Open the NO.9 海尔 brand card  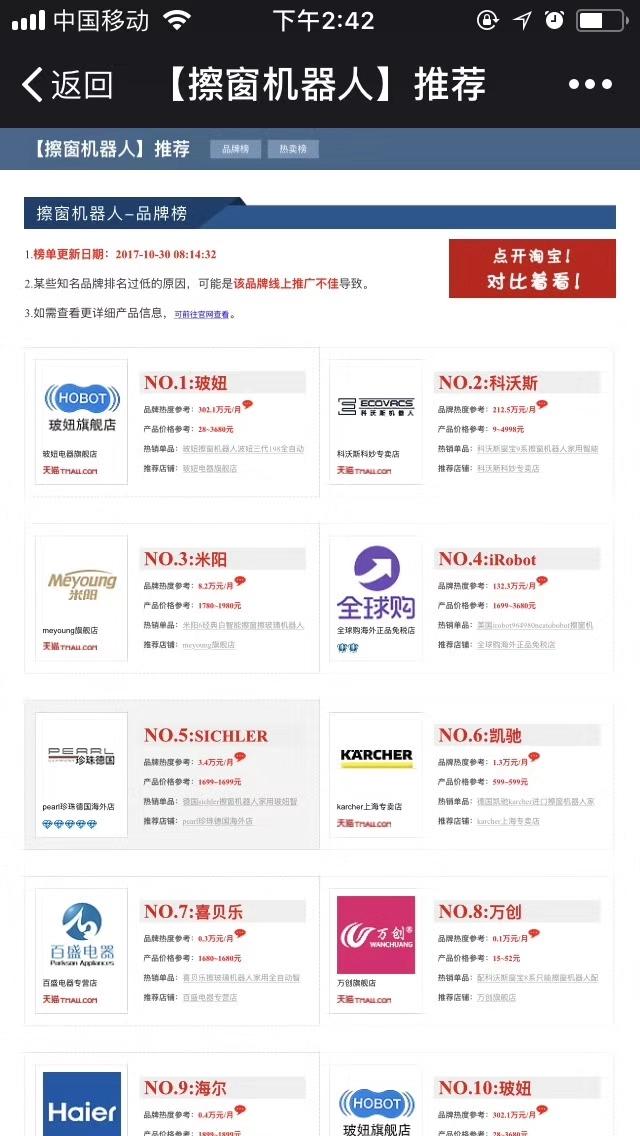coord(172,1094)
